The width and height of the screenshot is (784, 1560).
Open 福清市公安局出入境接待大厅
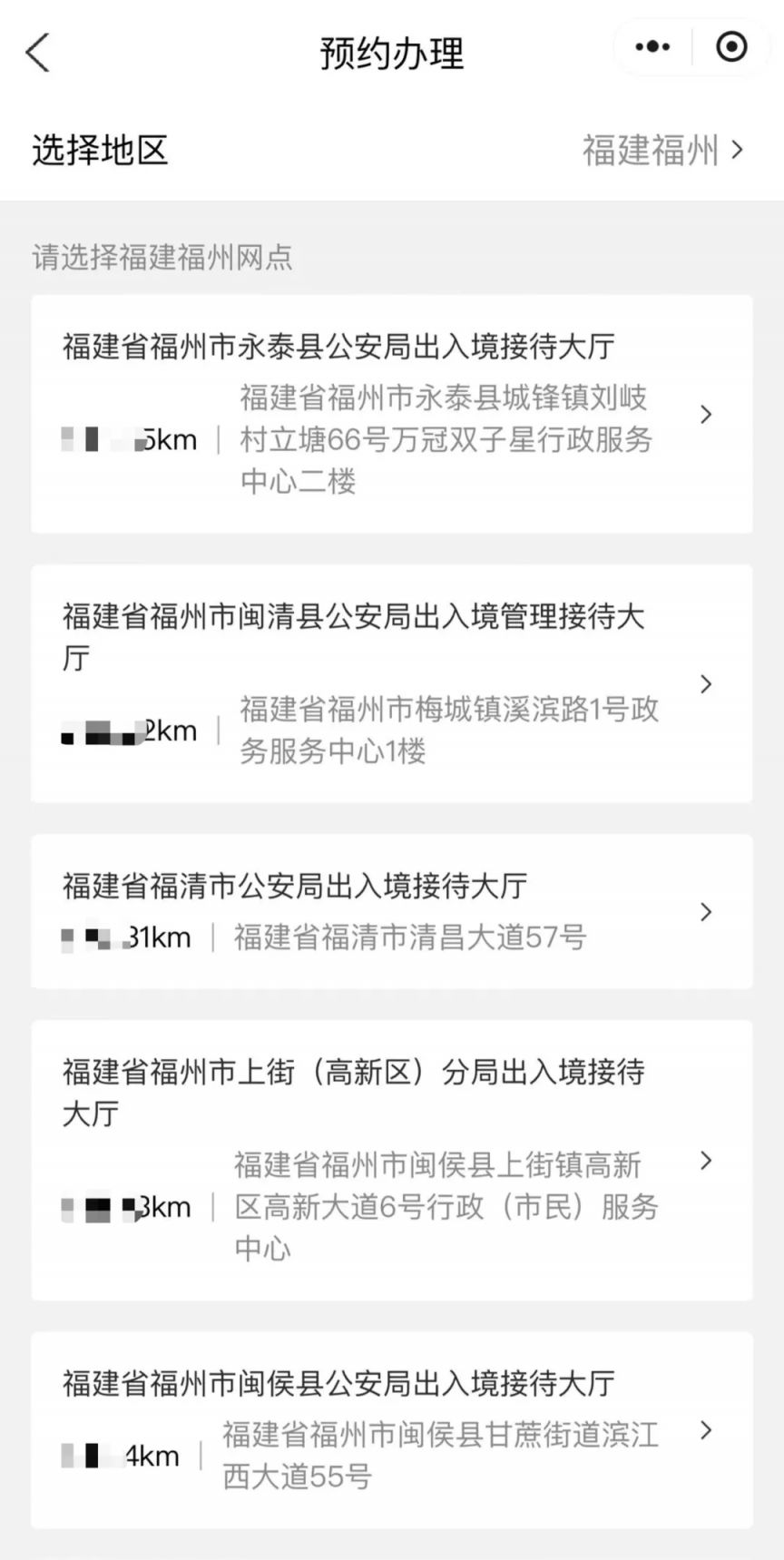[x=392, y=911]
